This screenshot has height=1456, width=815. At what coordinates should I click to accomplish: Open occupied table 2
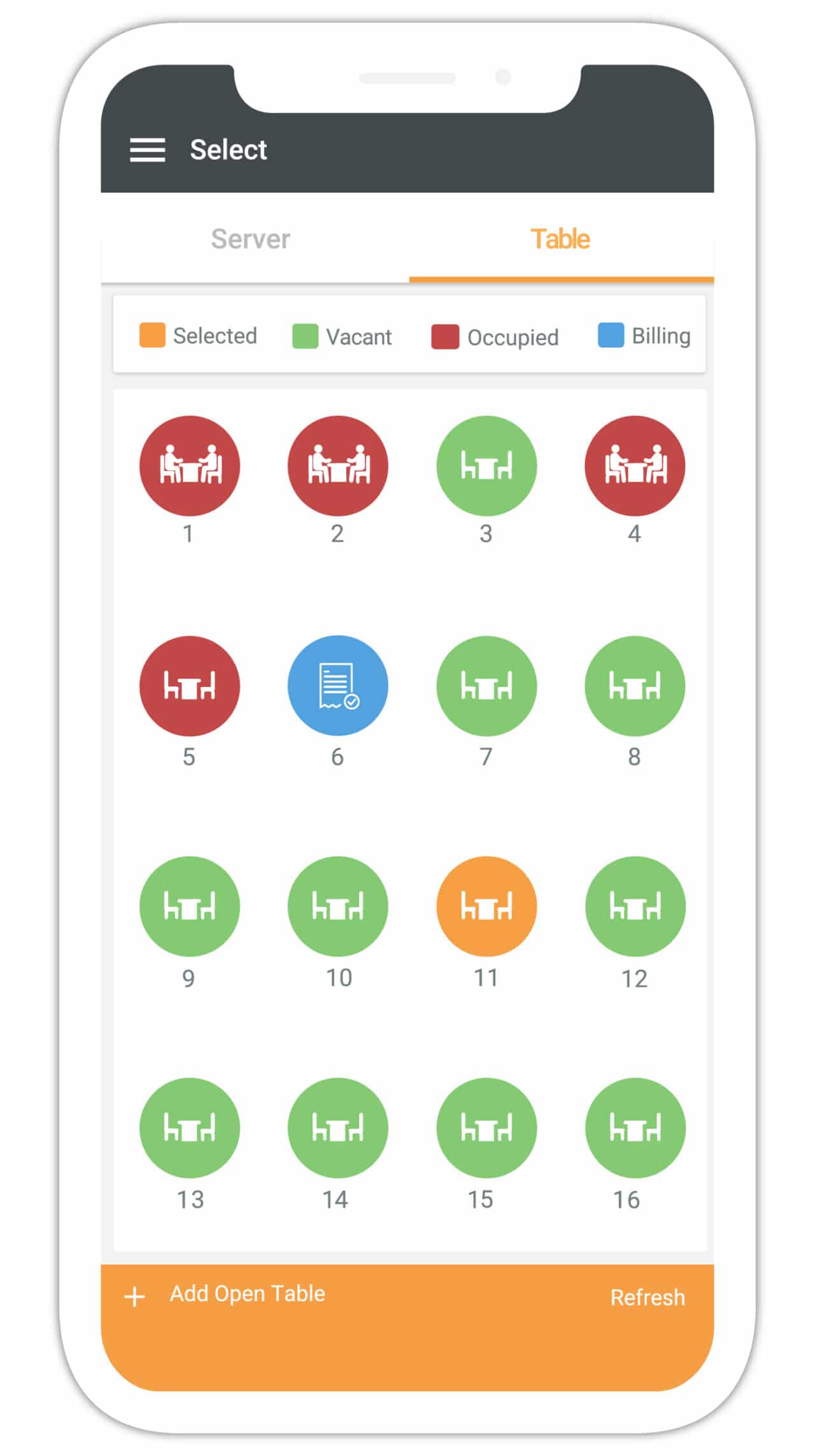337,466
